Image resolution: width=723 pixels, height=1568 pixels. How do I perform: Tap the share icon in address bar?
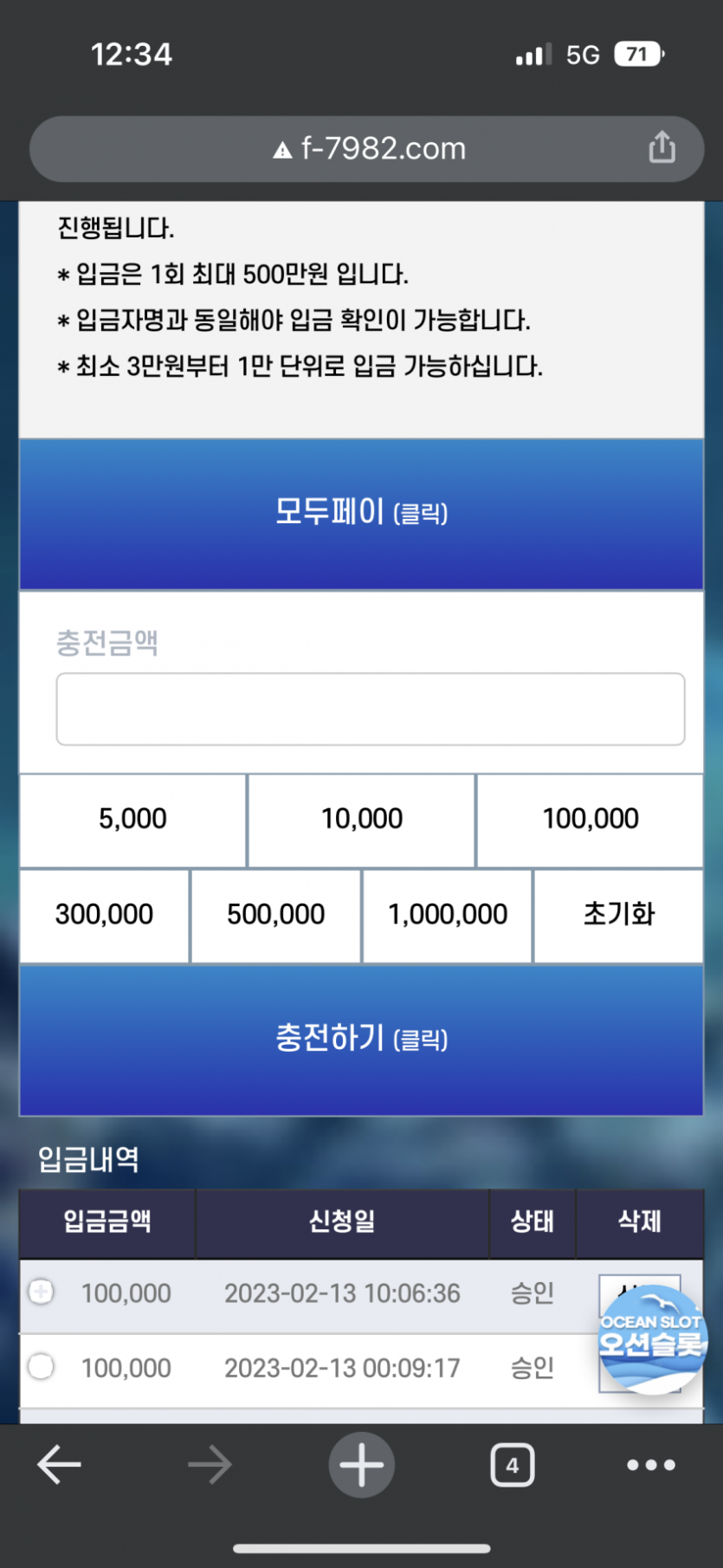coord(662,147)
